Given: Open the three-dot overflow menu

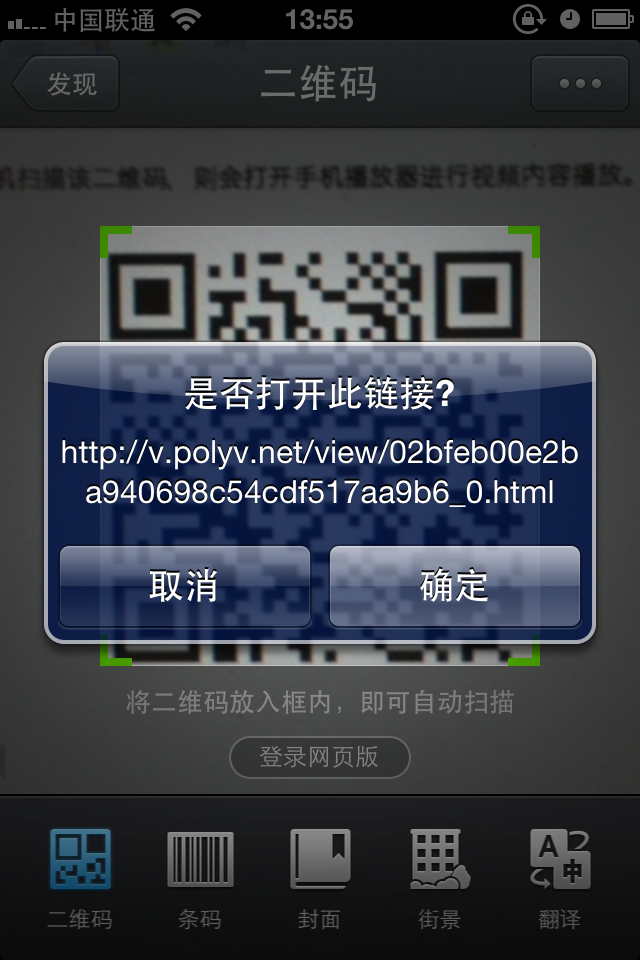Looking at the screenshot, I should coord(580,84).
